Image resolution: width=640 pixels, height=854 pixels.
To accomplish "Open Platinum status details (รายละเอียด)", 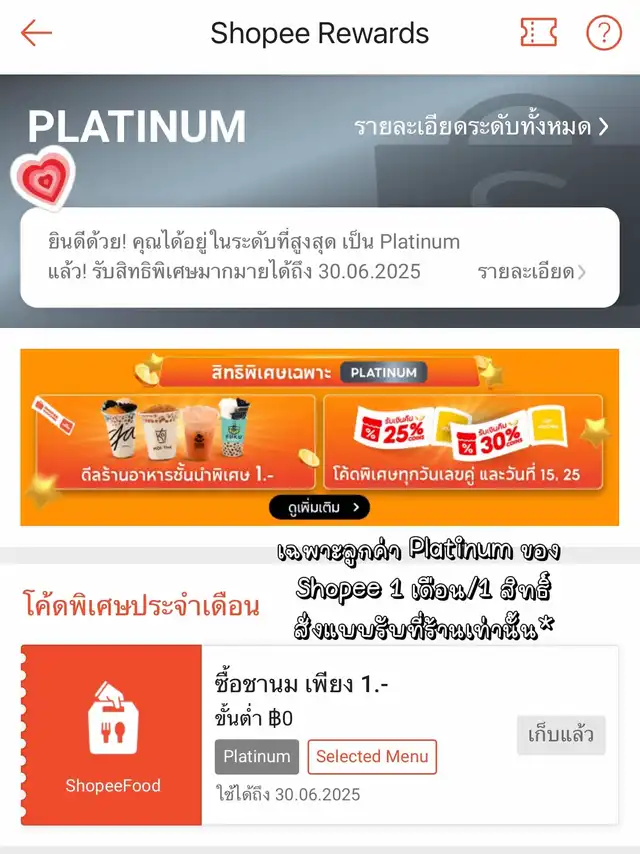I will tap(531, 271).
